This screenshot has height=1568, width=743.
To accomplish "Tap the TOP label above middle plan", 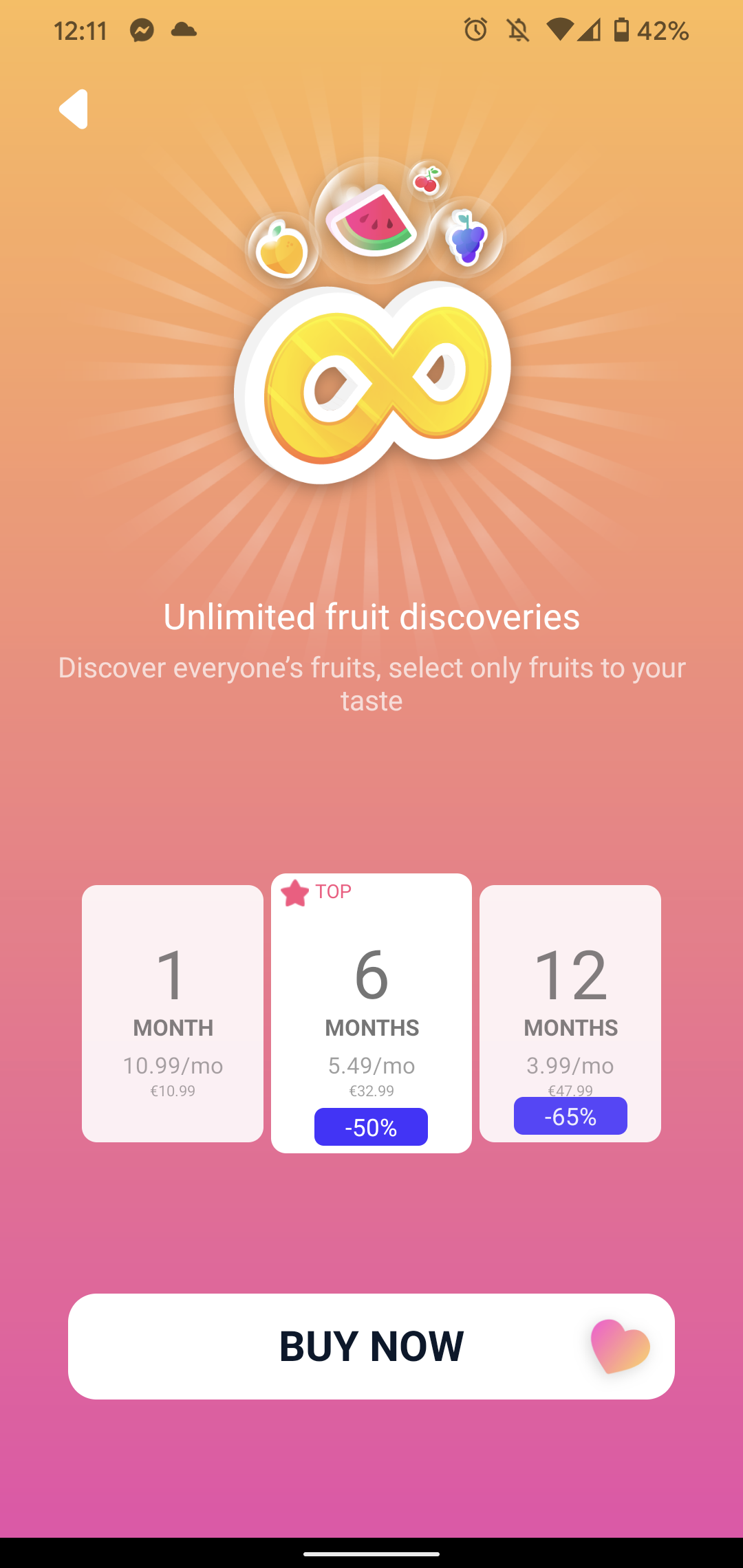I will tap(332, 891).
